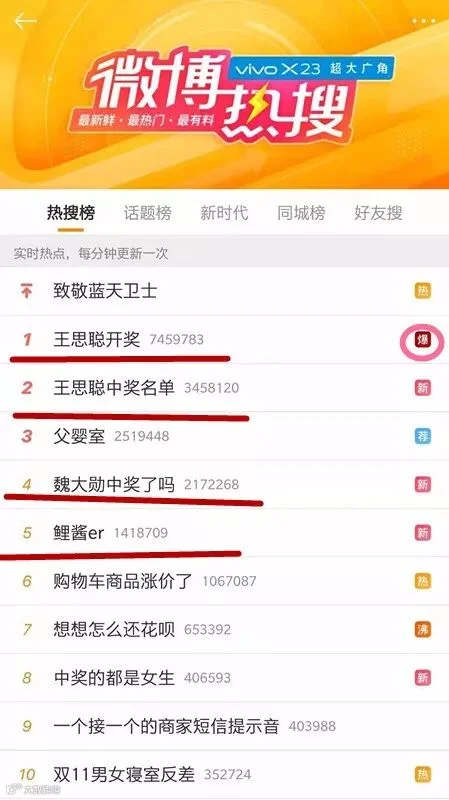Viewport: 449px width, 800px height.
Task: Open the 同城榜 tab
Action: (x=301, y=212)
